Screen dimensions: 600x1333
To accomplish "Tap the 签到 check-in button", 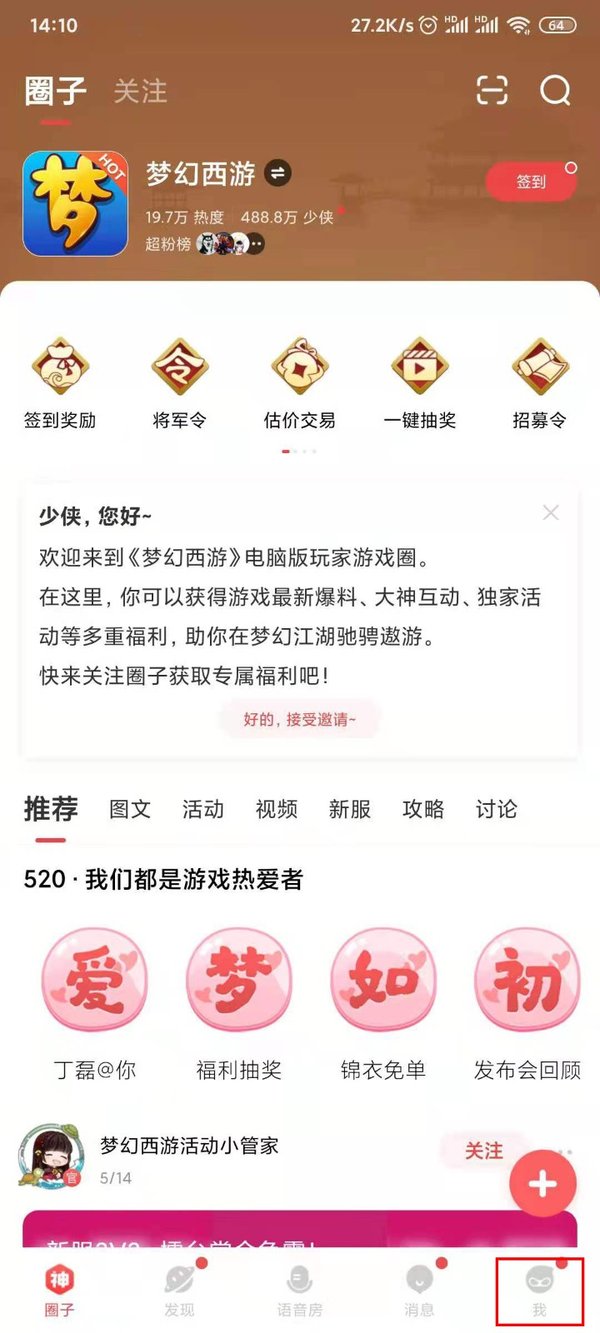I will coord(530,181).
